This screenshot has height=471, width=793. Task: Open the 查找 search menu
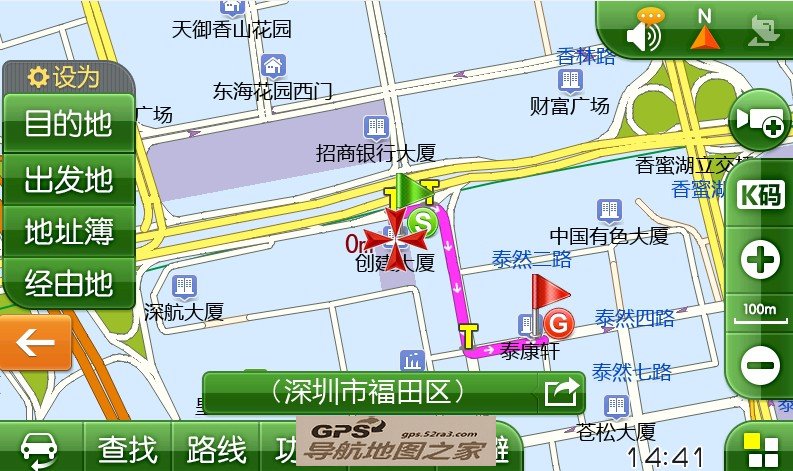coord(128,449)
